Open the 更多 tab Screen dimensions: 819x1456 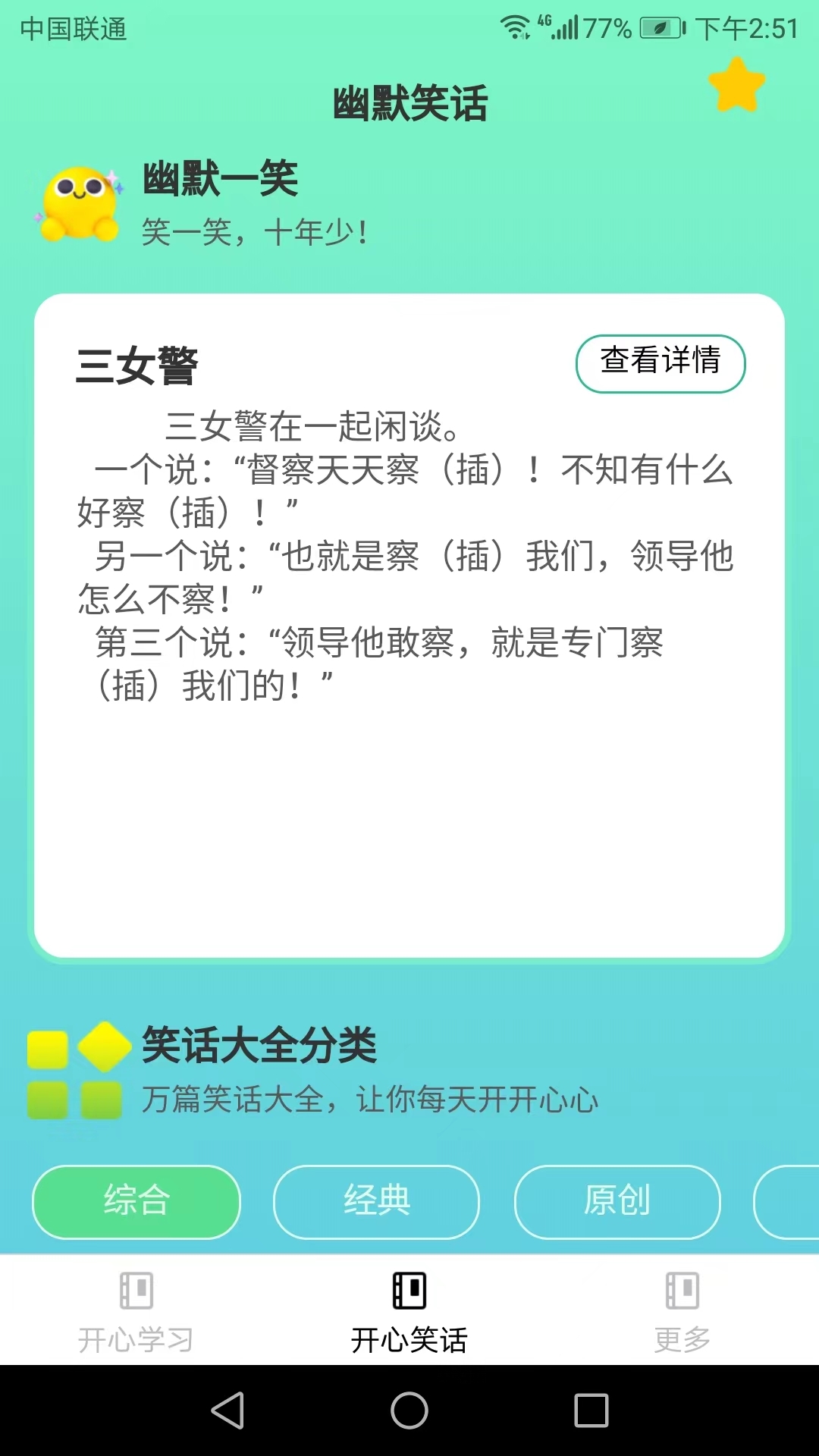pos(682,1312)
